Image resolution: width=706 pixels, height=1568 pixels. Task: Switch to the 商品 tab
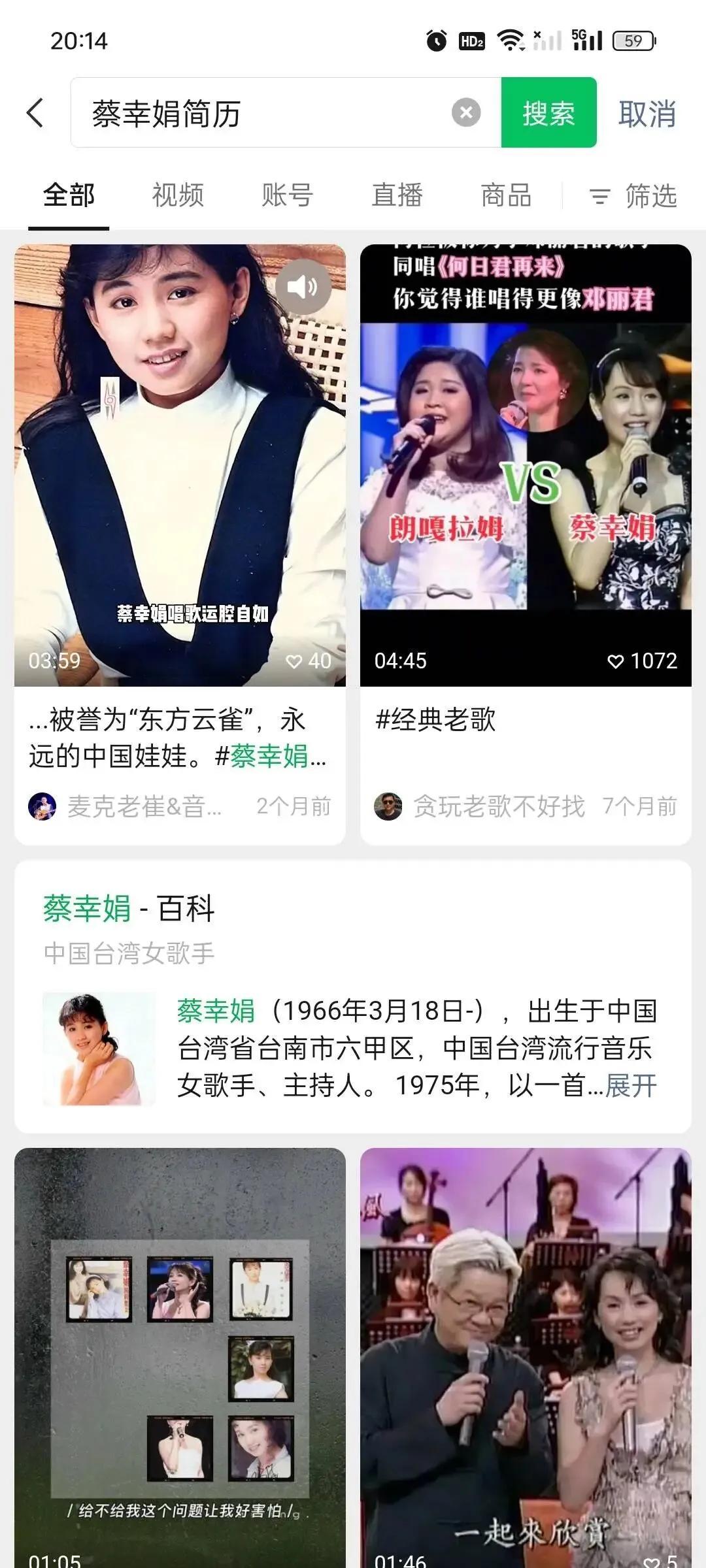tap(506, 195)
